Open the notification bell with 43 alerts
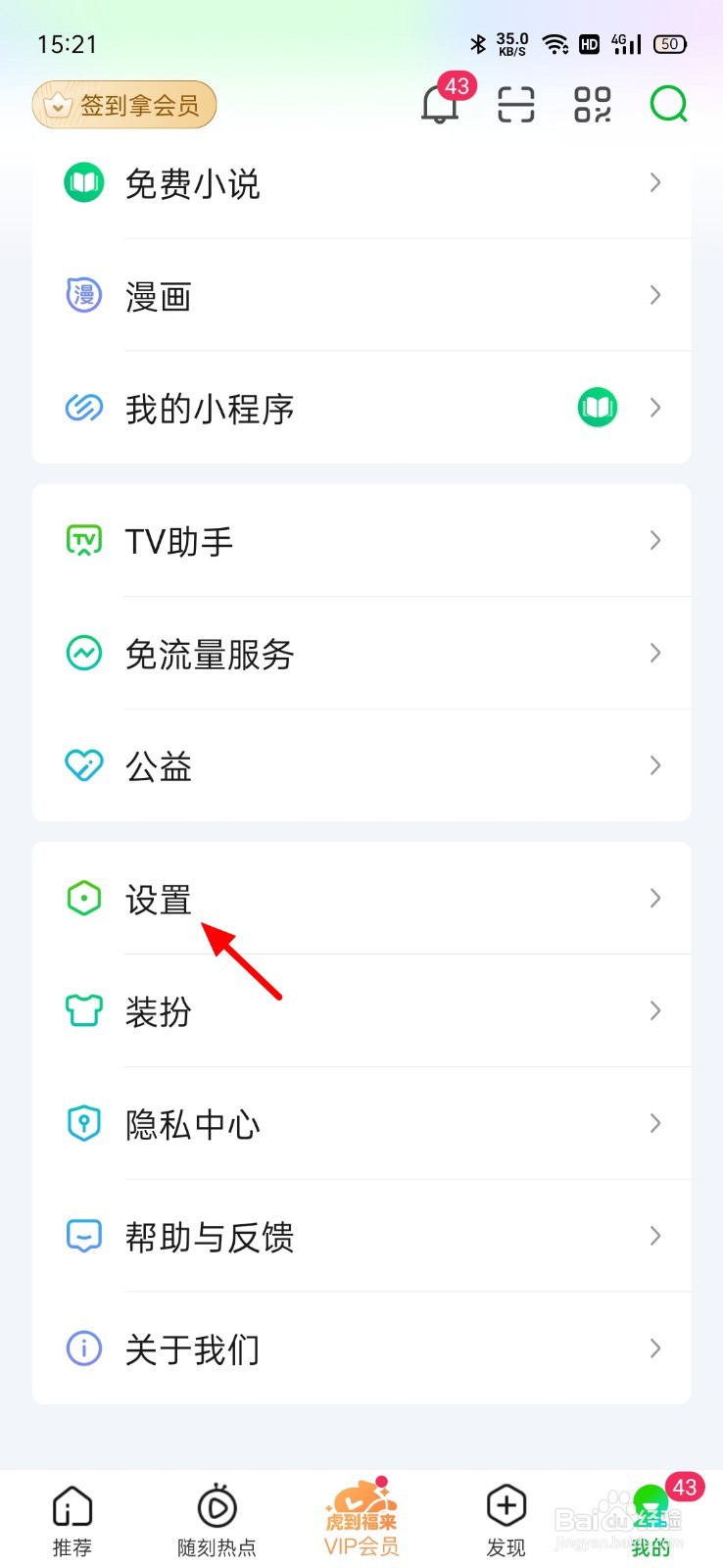 pyautogui.click(x=440, y=105)
